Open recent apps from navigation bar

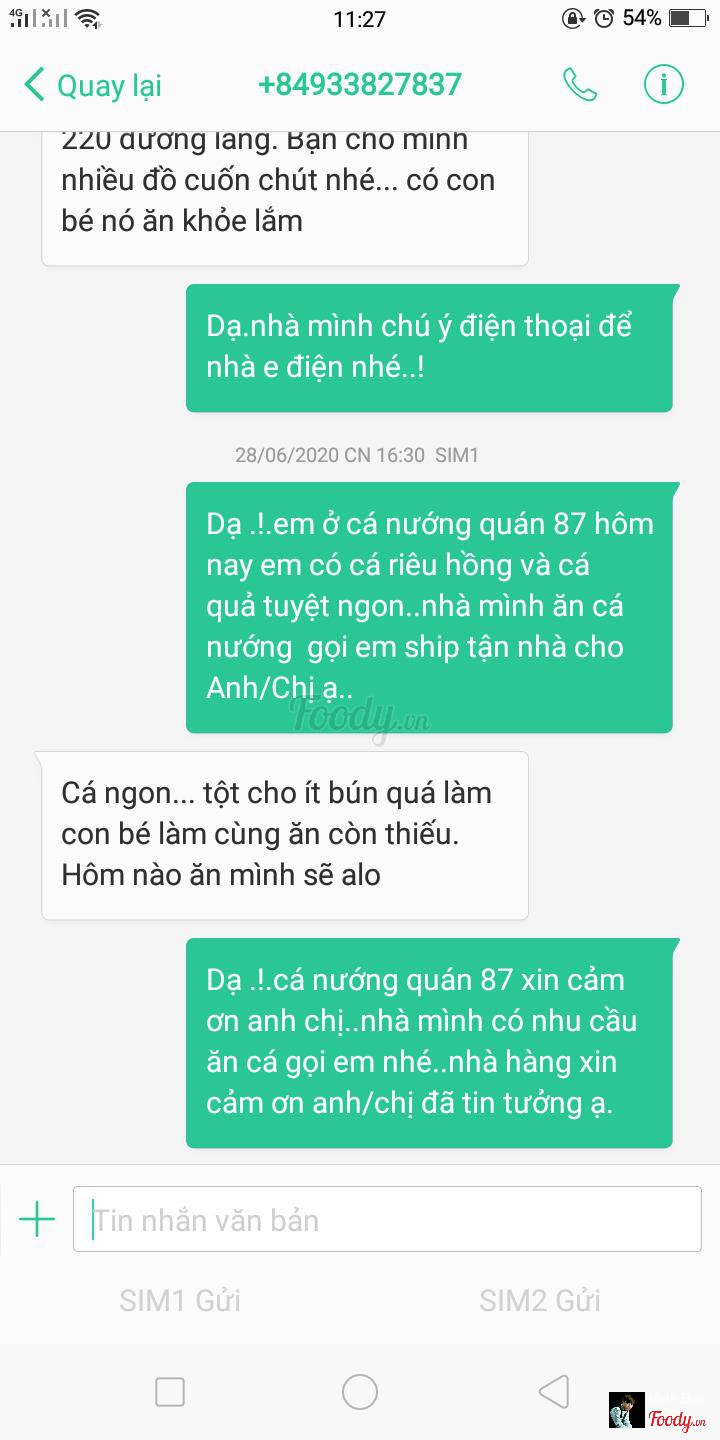click(x=170, y=1391)
